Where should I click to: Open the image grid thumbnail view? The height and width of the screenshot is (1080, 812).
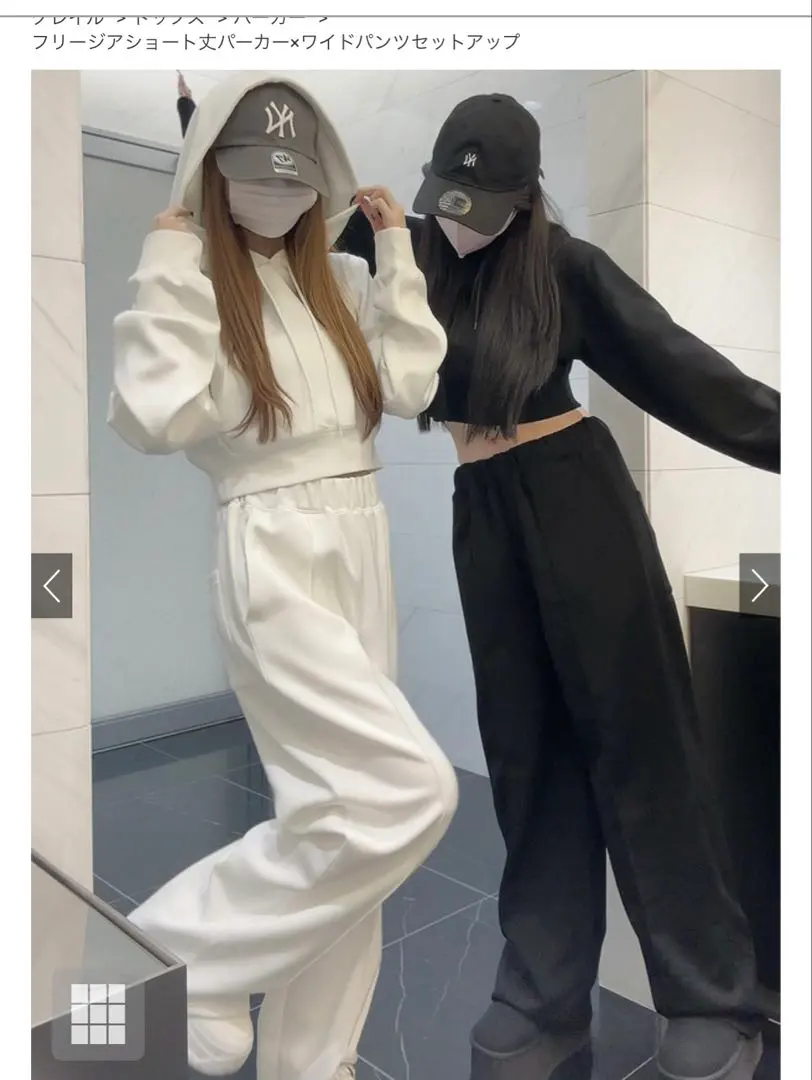coord(98,1014)
